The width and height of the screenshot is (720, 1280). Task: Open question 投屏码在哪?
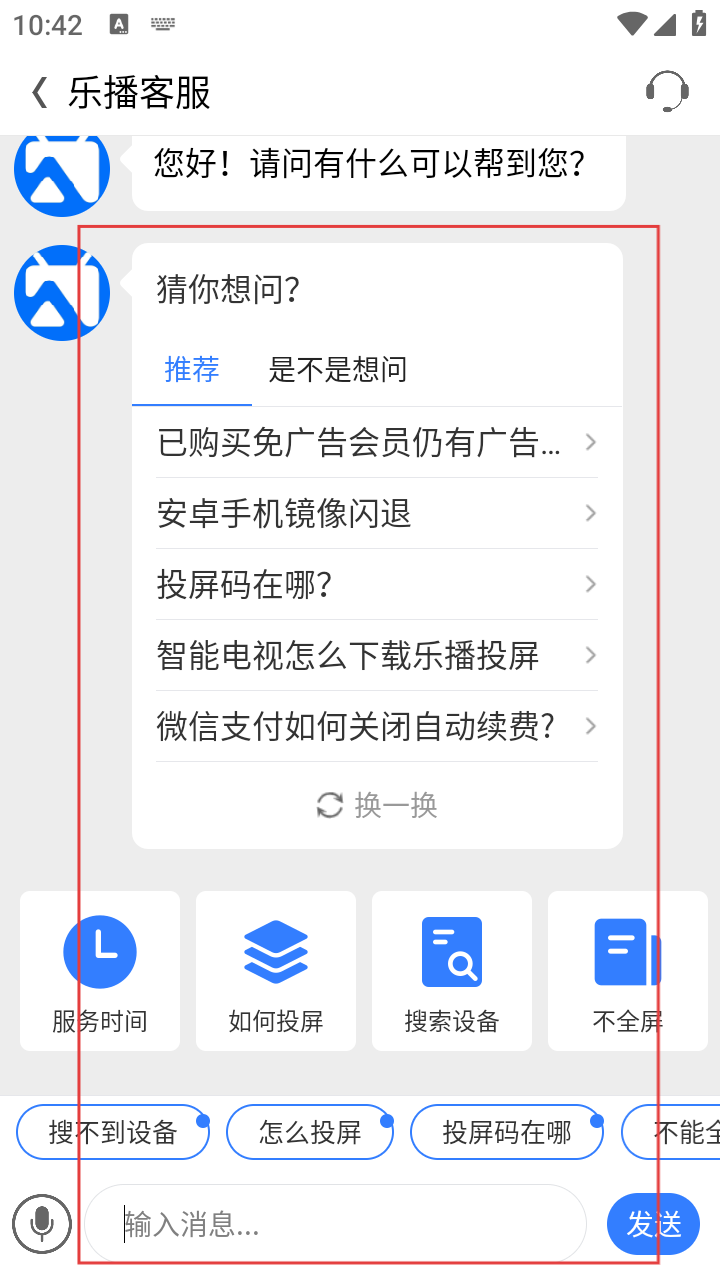376,584
